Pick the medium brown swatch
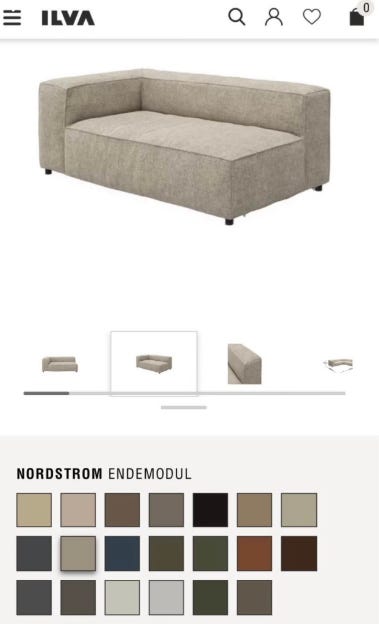Image resolution: width=379 pixels, height=624 pixels. 122,510
